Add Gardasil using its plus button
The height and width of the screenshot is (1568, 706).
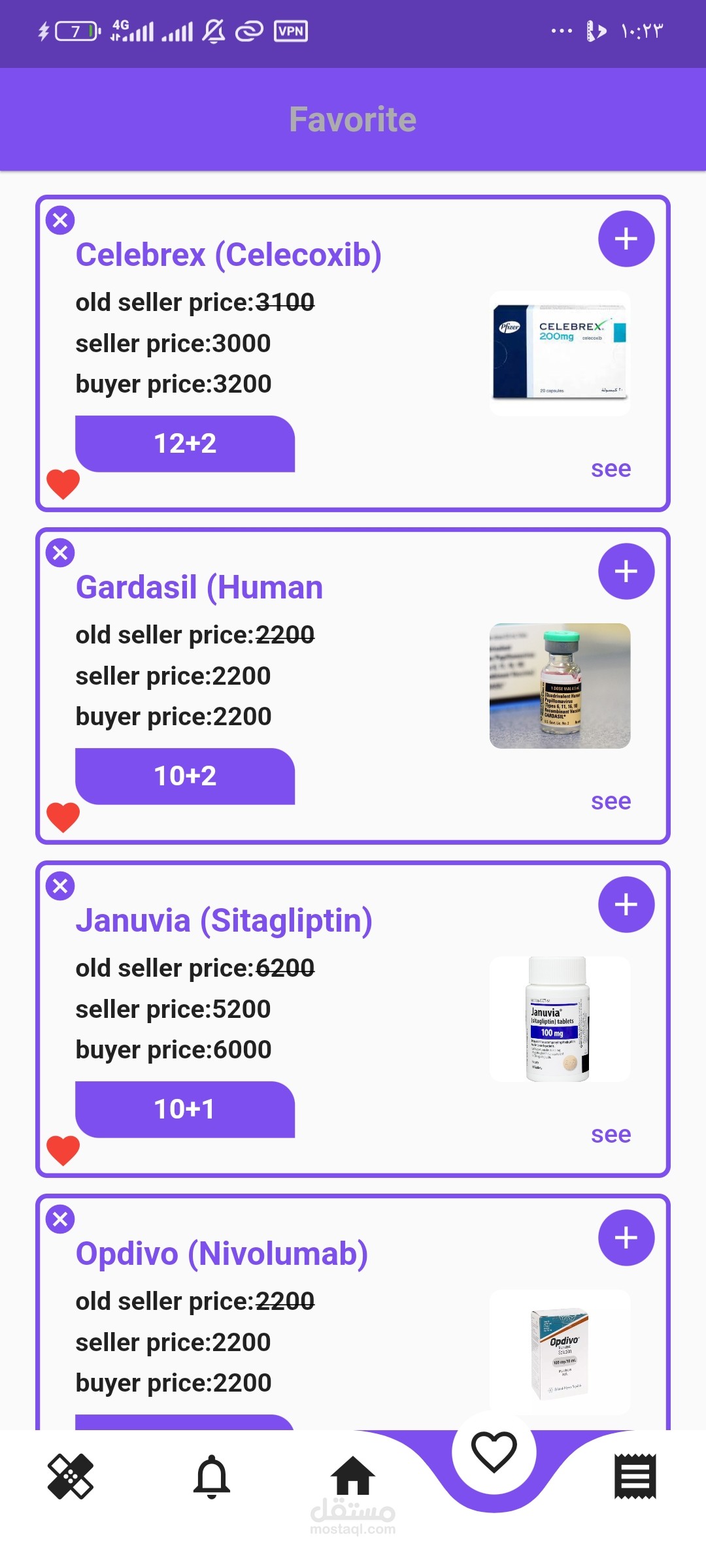[x=626, y=572]
